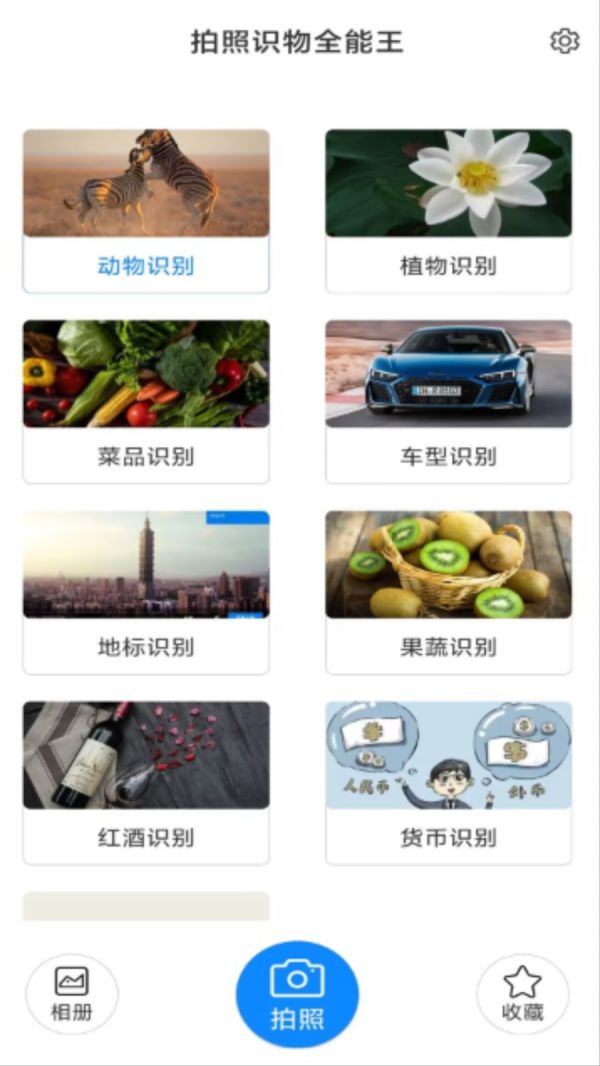This screenshot has width=600, height=1066.
Task: Open the 动物识别 card
Action: pos(146,211)
